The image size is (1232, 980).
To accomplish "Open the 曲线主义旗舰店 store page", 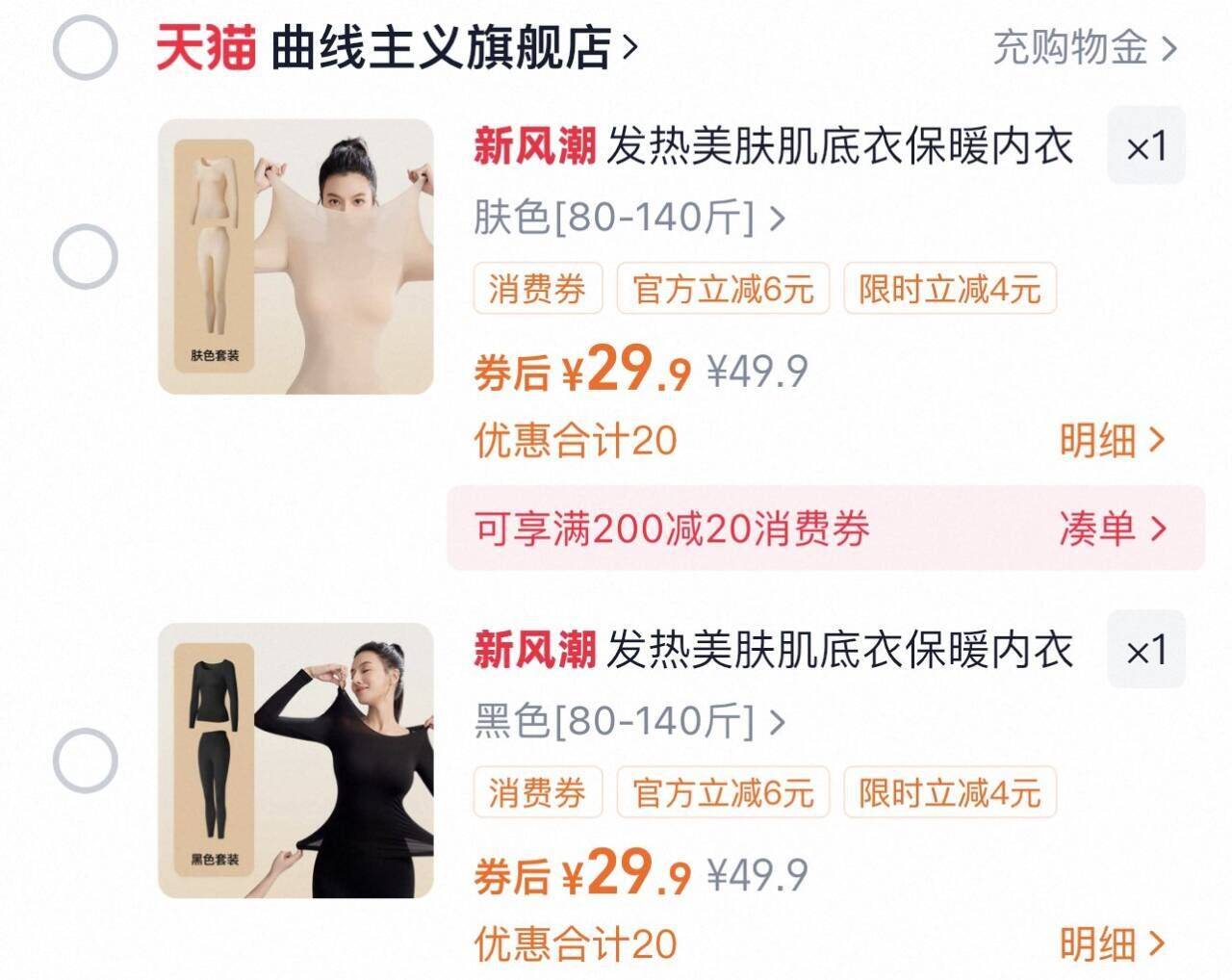I will (397, 47).
